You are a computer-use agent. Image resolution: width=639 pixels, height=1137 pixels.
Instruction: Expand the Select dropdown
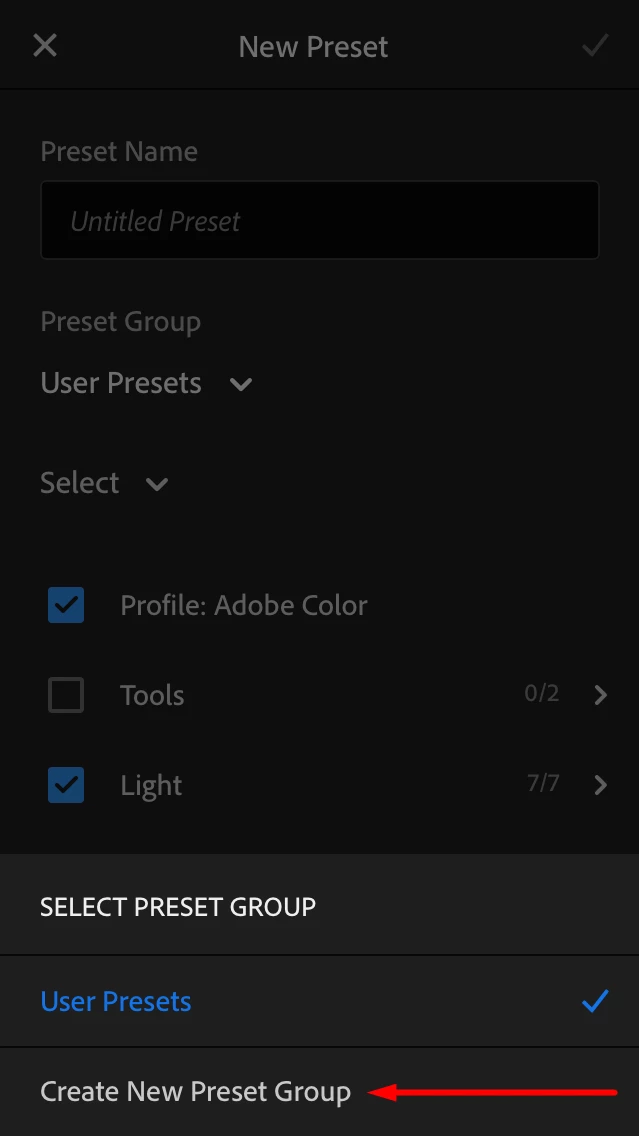pos(104,484)
